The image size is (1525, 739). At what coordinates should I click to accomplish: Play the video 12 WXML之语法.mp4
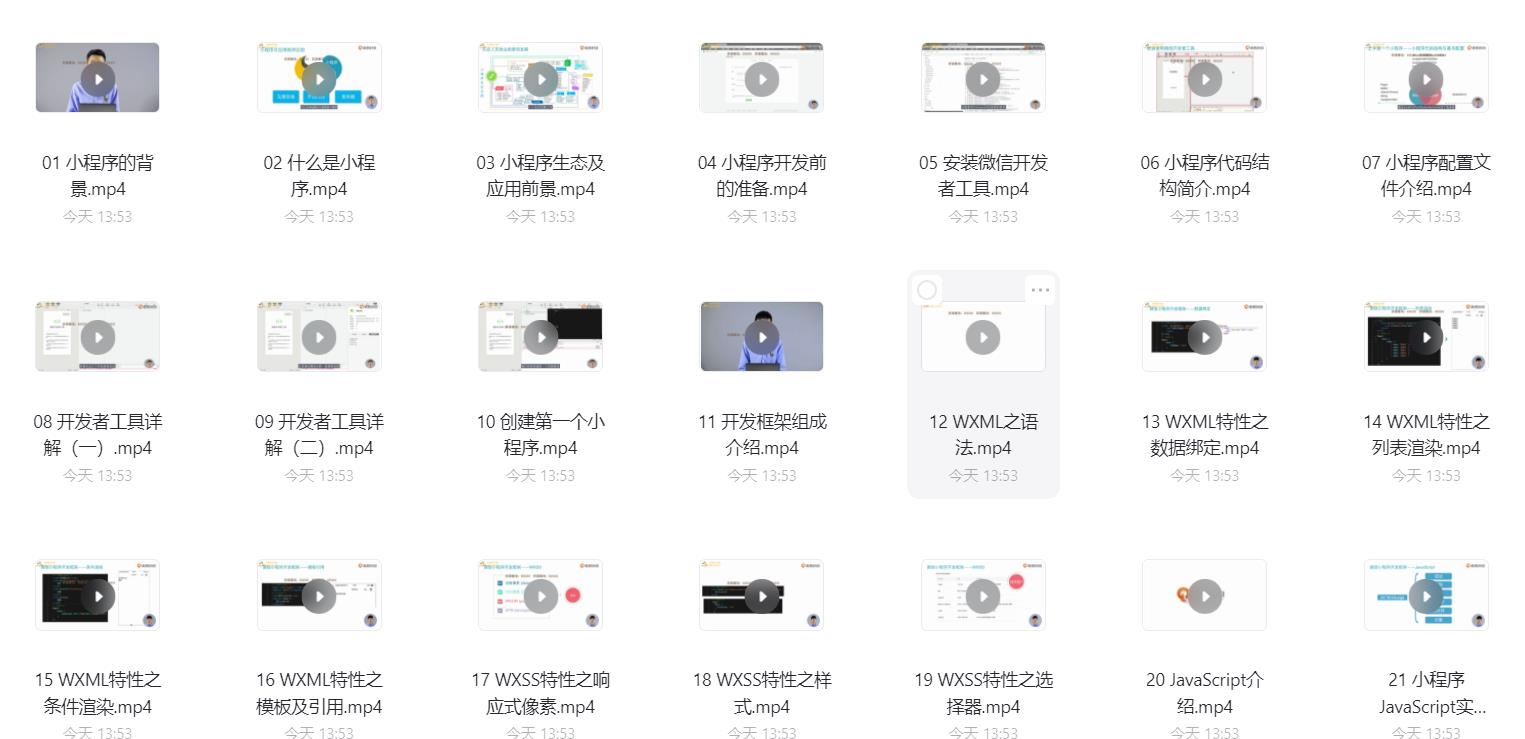pyautogui.click(x=983, y=338)
